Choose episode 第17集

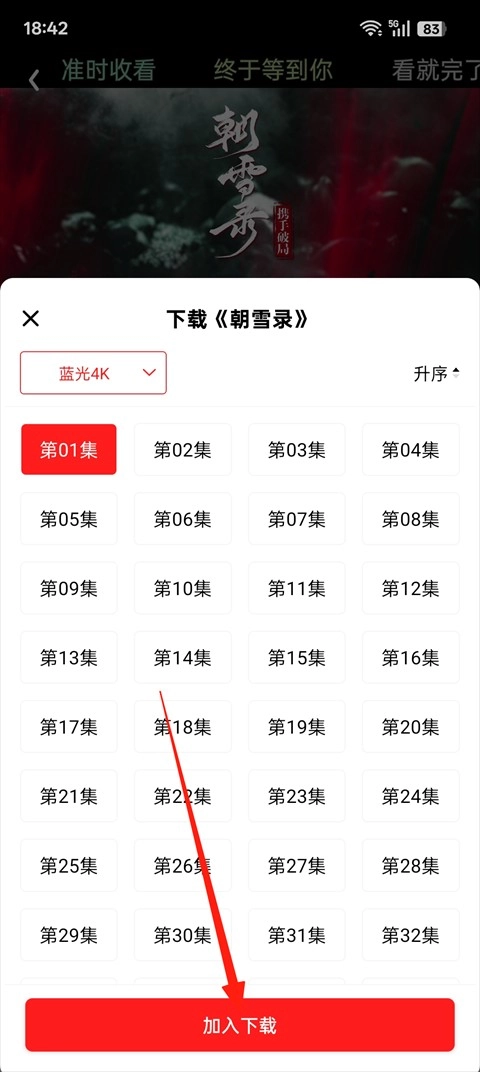pyautogui.click(x=69, y=727)
